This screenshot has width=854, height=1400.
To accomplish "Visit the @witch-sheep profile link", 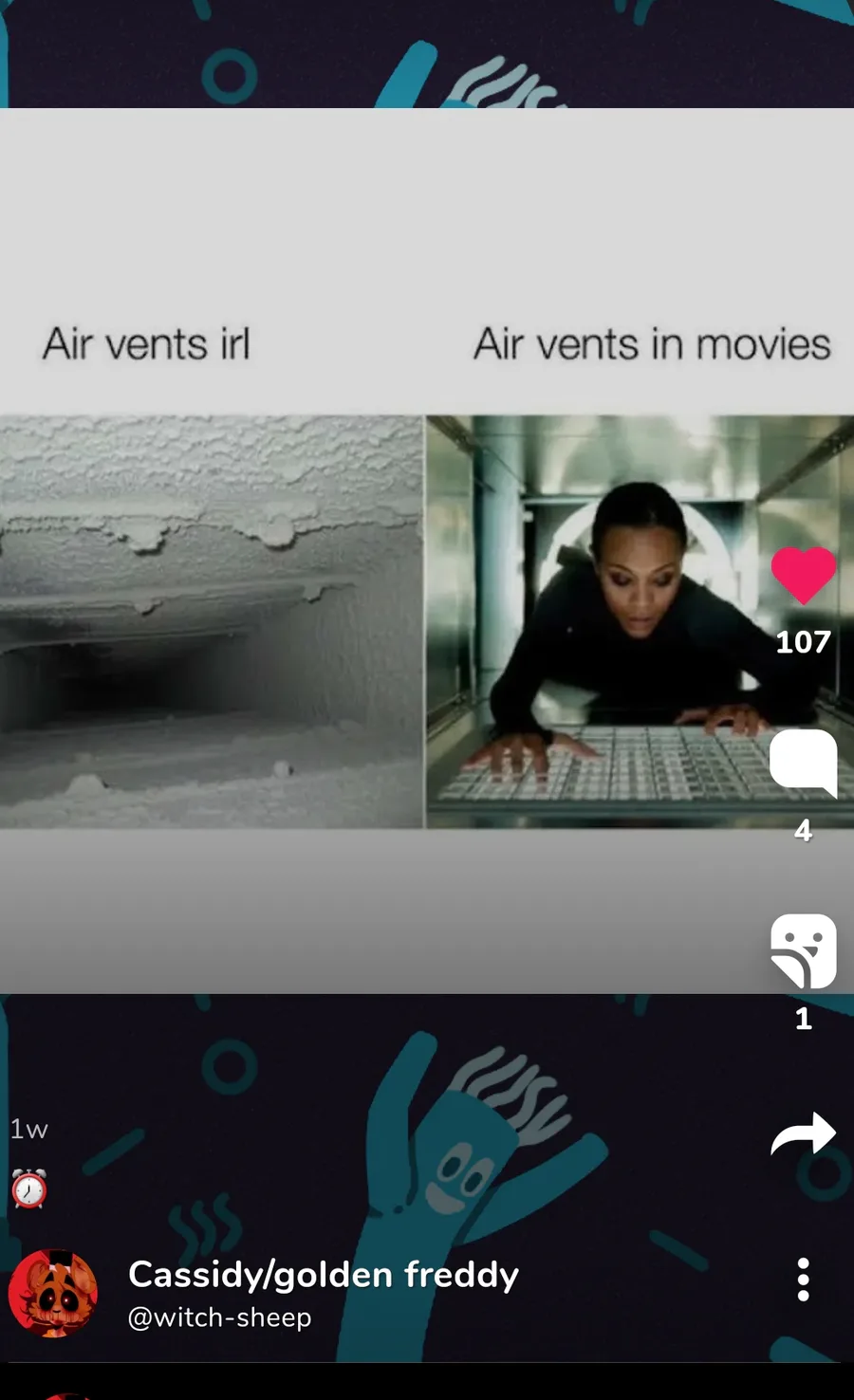I will pos(219,1317).
